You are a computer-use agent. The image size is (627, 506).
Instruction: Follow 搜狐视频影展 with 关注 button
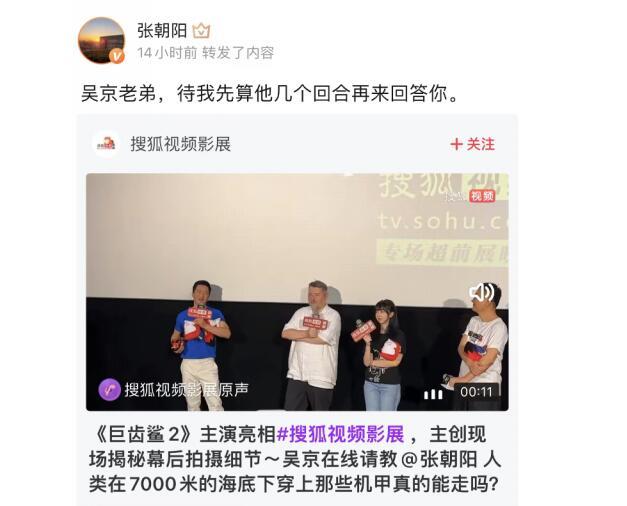[x=472, y=144]
